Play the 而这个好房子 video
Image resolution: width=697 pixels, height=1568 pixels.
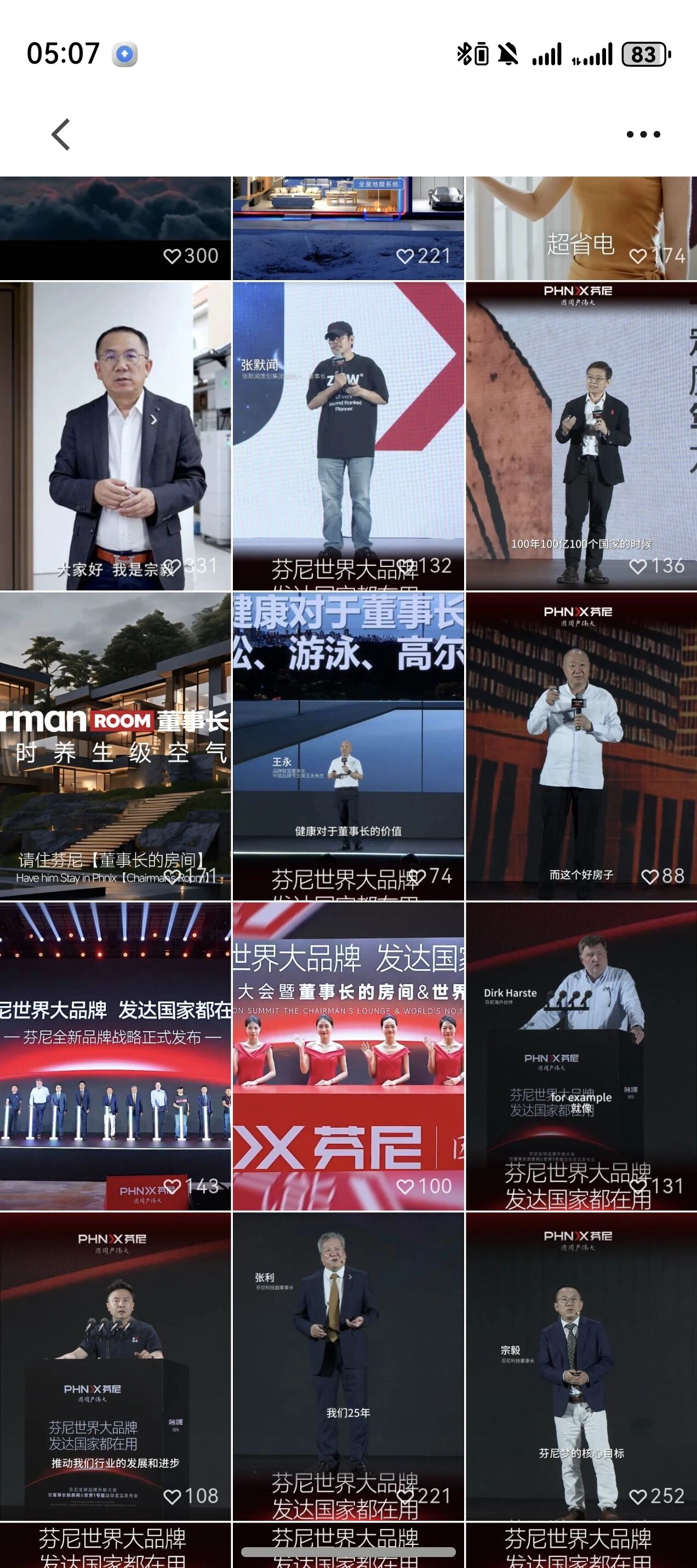coord(581,746)
